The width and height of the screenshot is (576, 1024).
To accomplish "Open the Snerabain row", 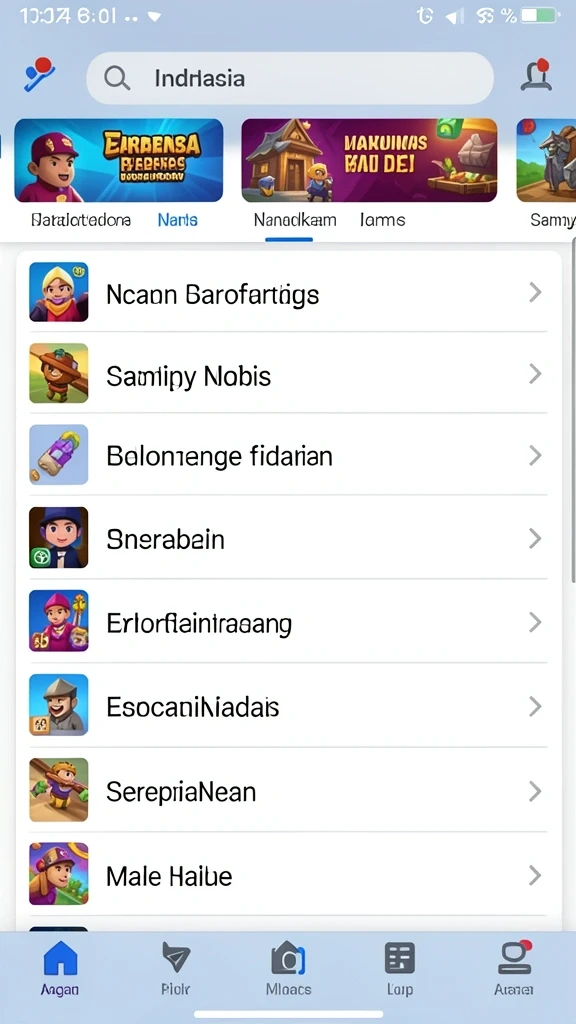I will pos(288,538).
